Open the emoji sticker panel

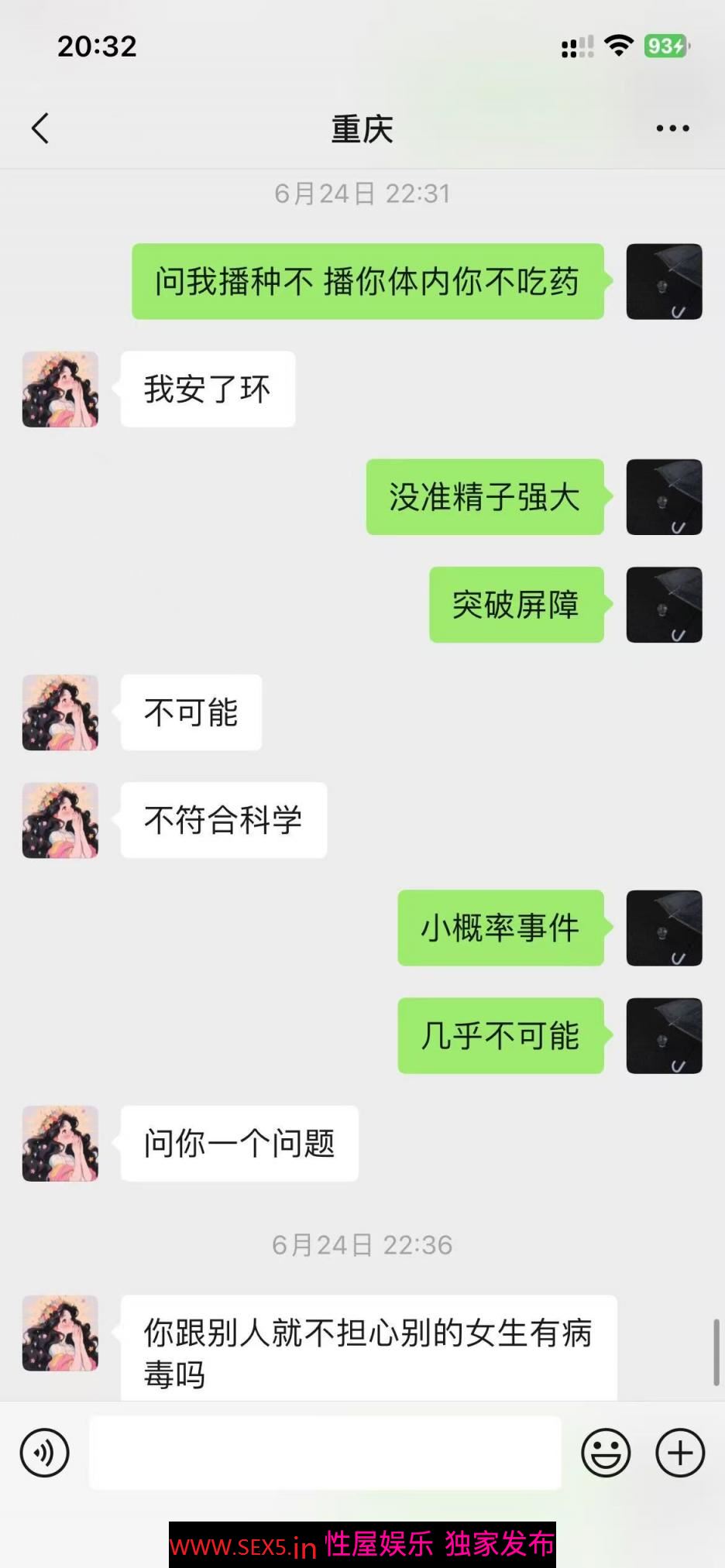tap(606, 1453)
